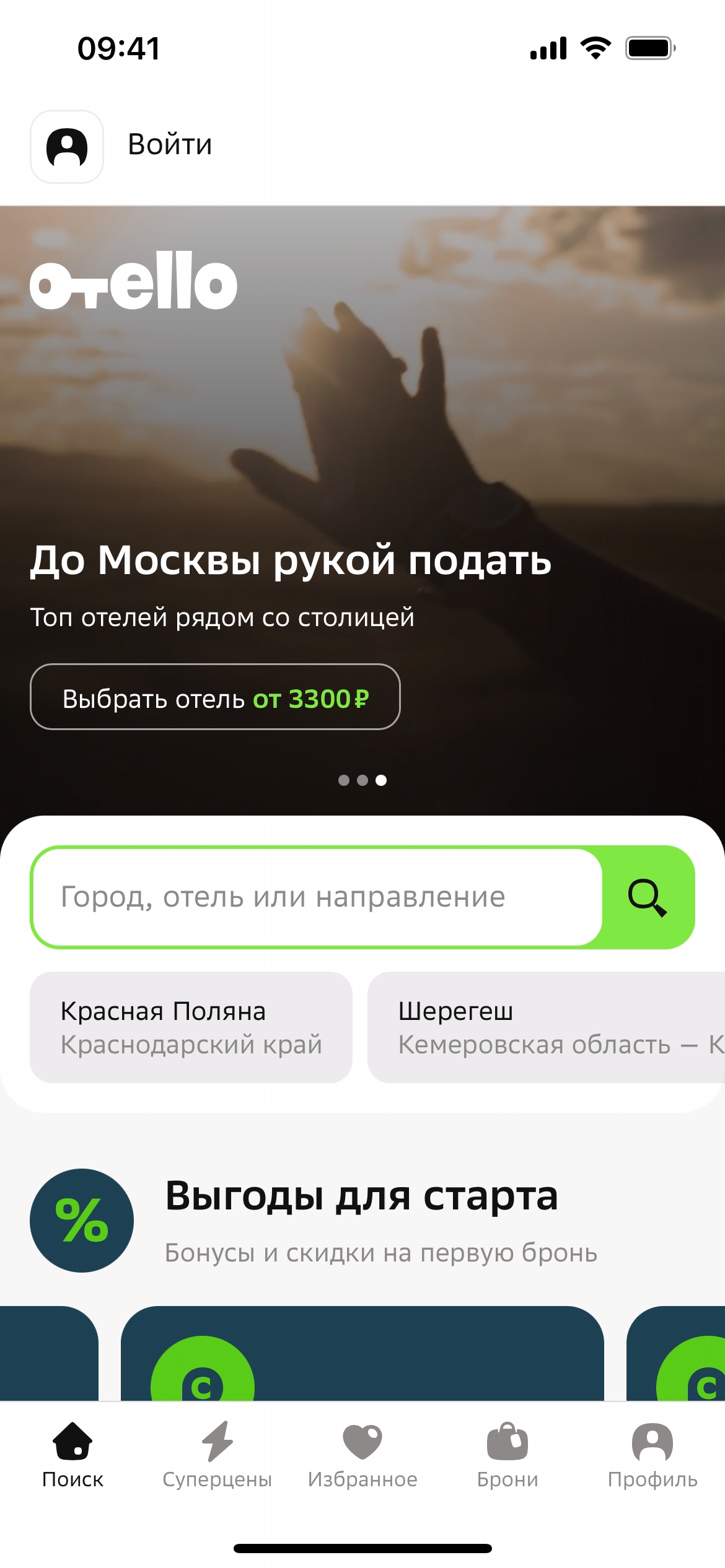
Task: Tap Выбрать отель от 3300 ₽ button
Action: point(215,697)
